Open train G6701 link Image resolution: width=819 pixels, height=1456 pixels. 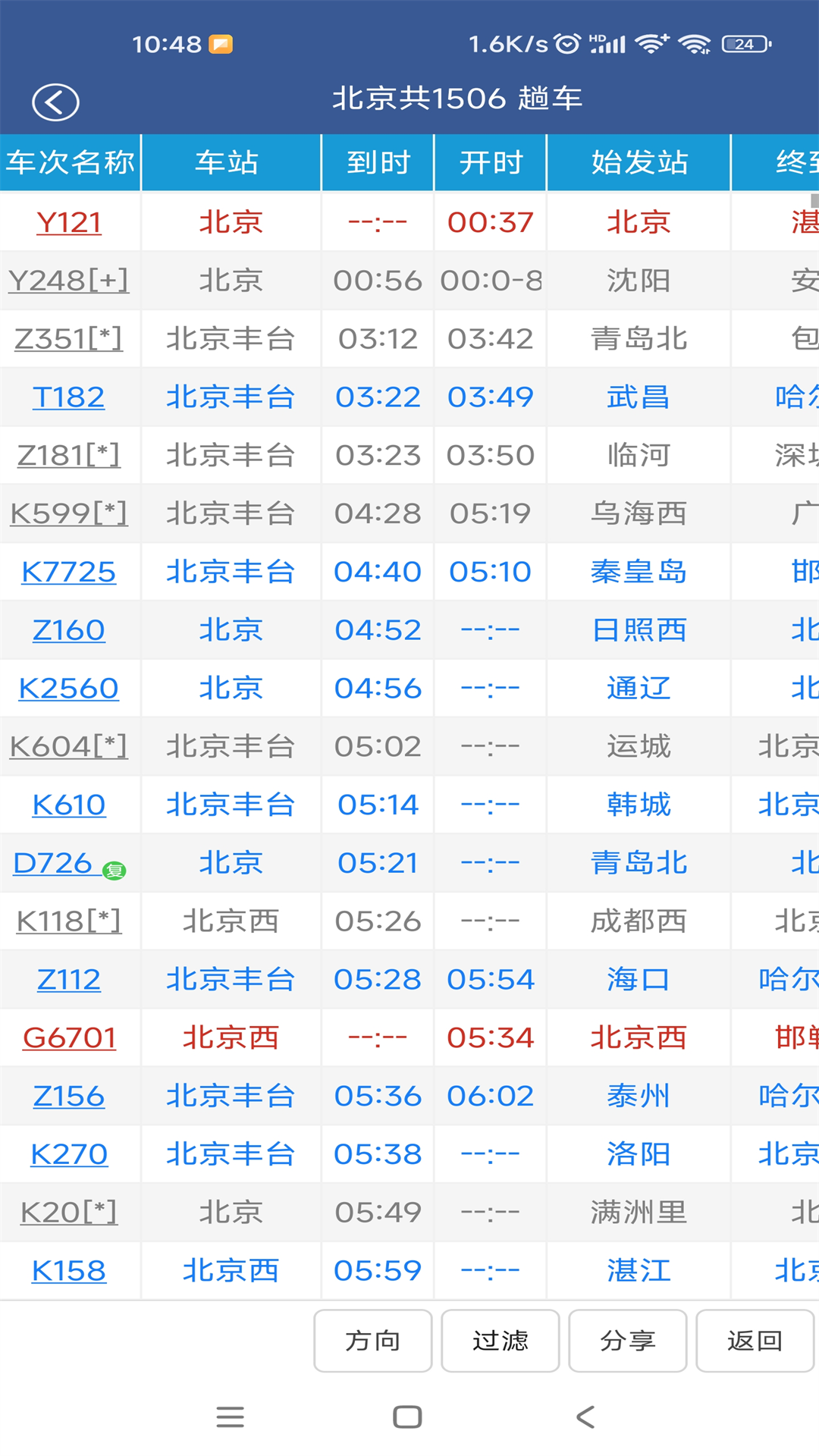[69, 1037]
